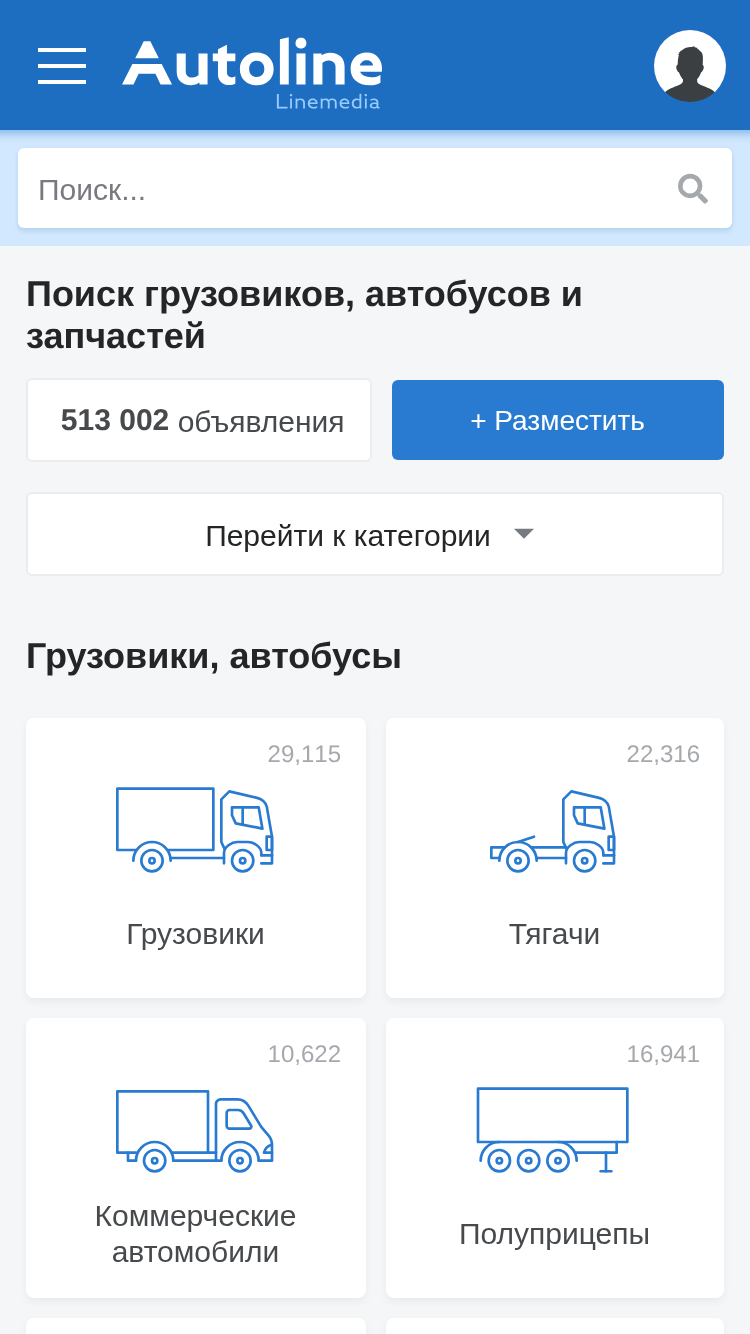Tap the Разместить button

558,420
